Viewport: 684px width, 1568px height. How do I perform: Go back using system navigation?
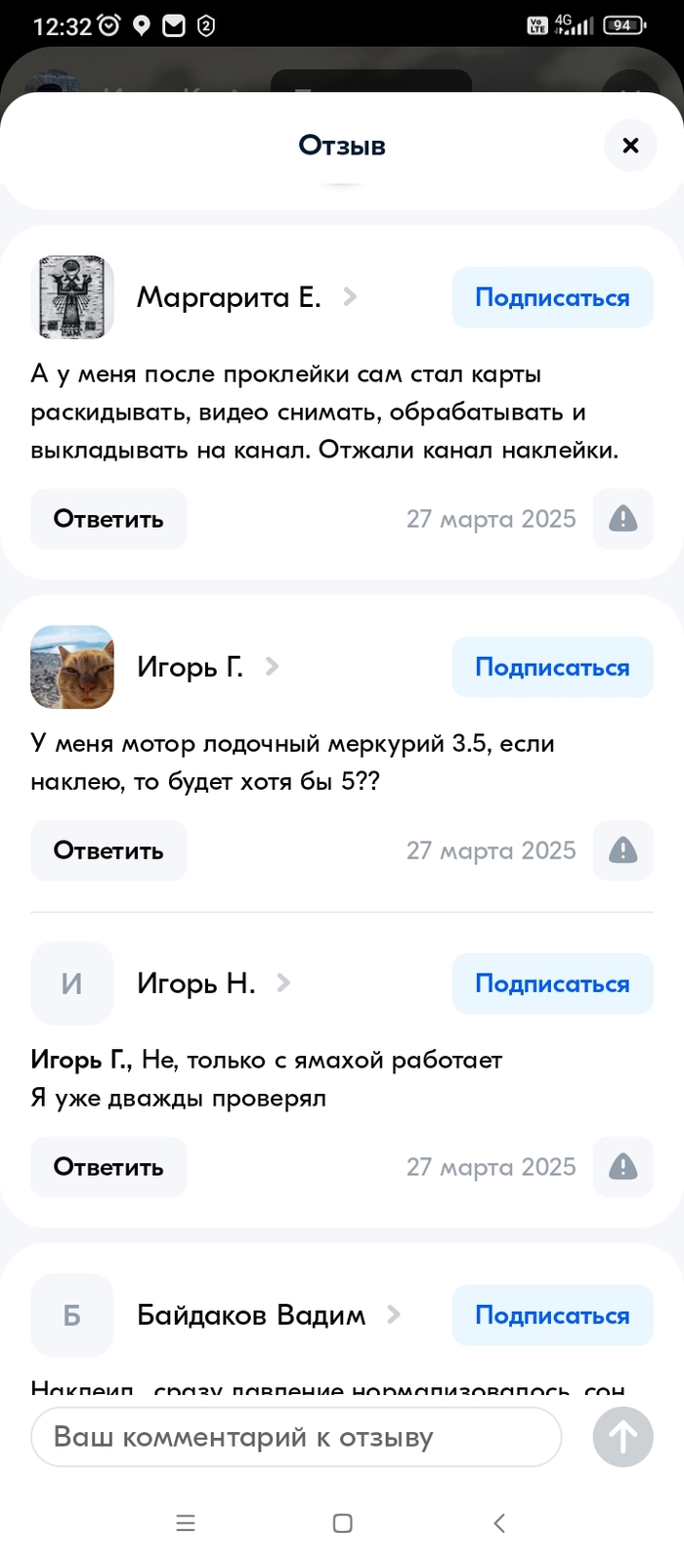pyautogui.click(x=499, y=1523)
